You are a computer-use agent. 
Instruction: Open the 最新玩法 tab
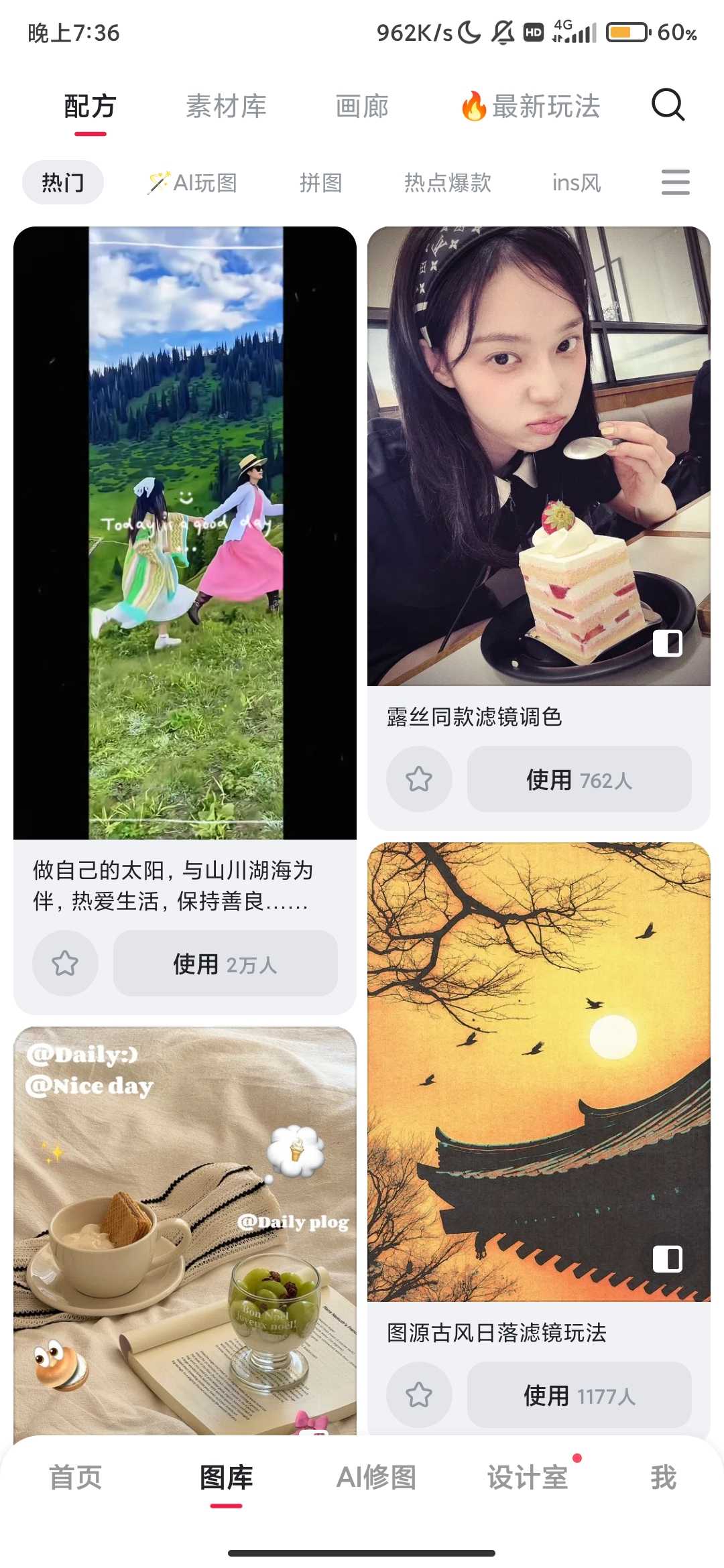(x=531, y=107)
